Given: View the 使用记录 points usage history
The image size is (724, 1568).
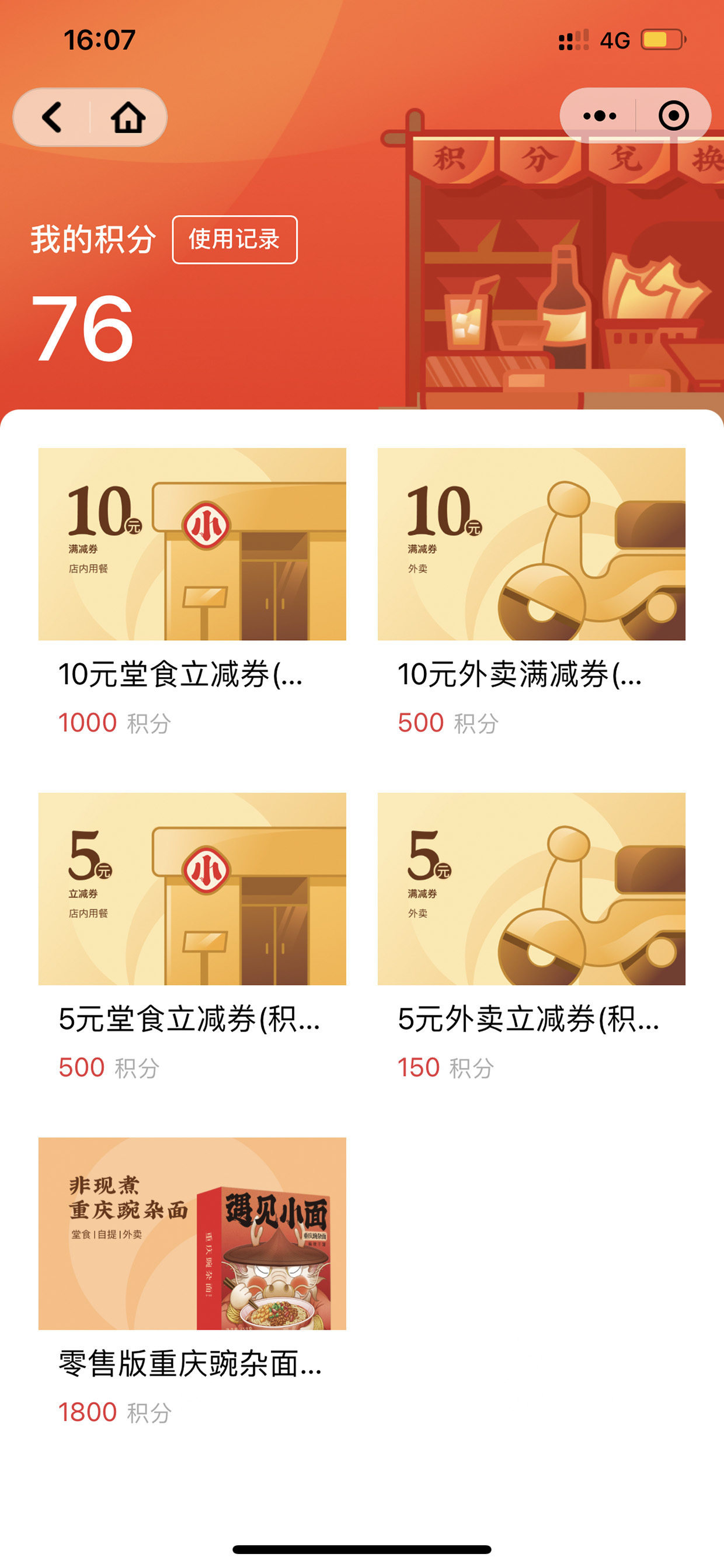Looking at the screenshot, I should [x=235, y=239].
